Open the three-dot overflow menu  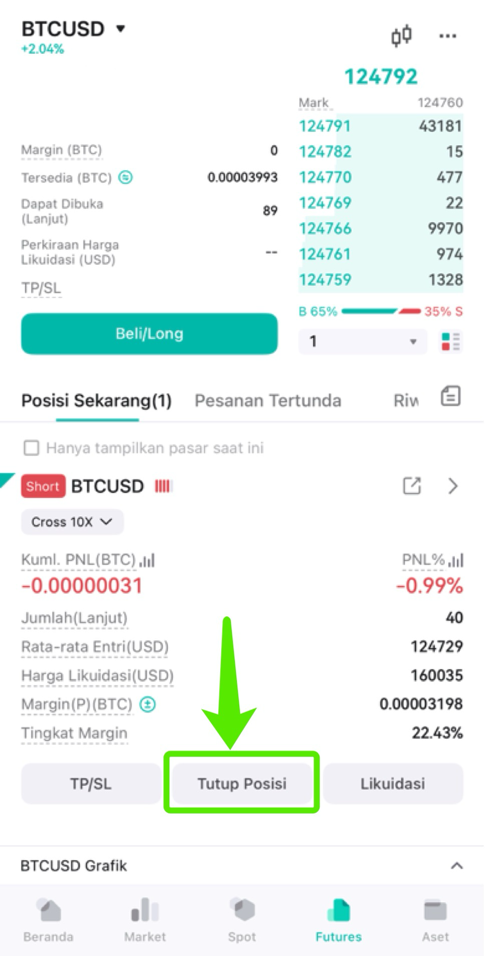click(448, 36)
